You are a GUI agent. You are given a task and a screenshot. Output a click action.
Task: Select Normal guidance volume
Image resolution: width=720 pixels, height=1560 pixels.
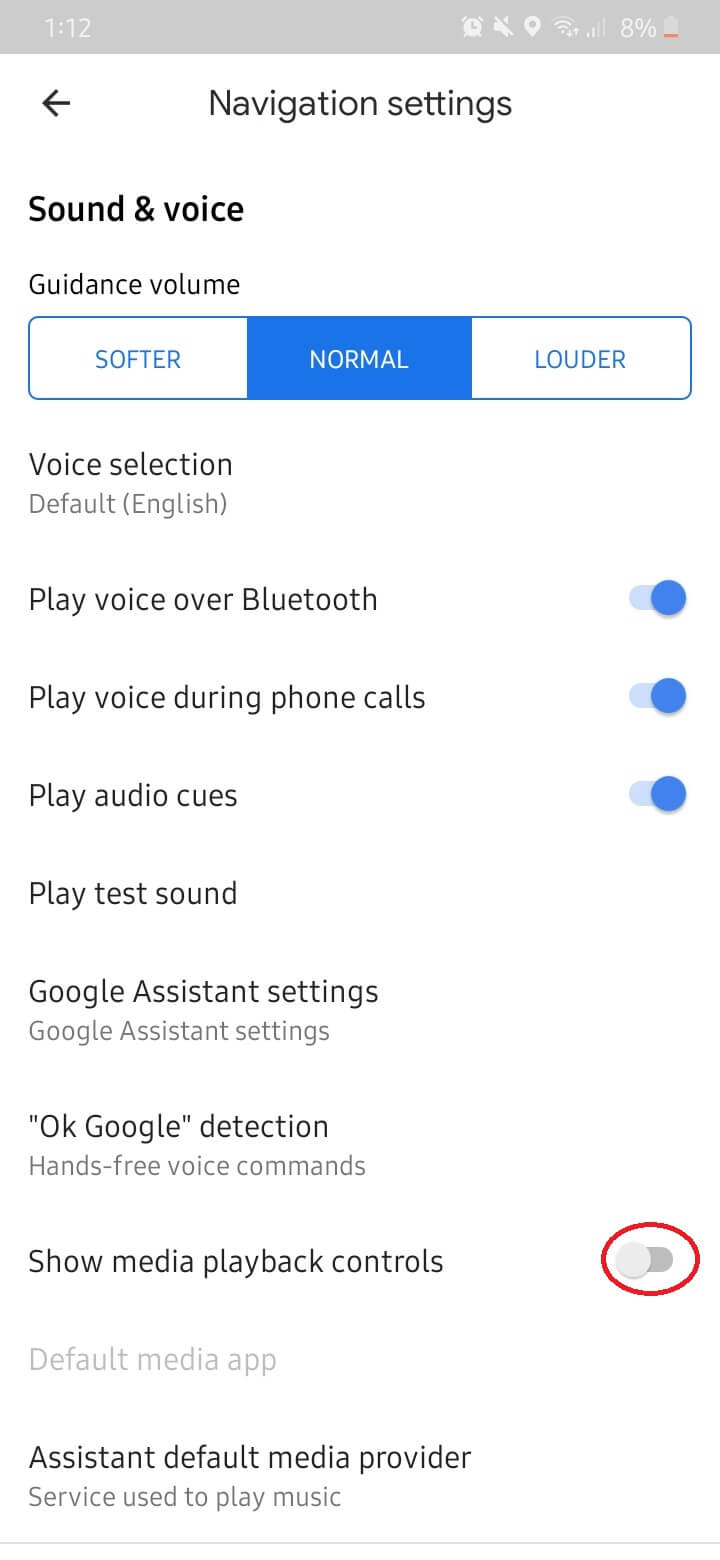(x=359, y=359)
